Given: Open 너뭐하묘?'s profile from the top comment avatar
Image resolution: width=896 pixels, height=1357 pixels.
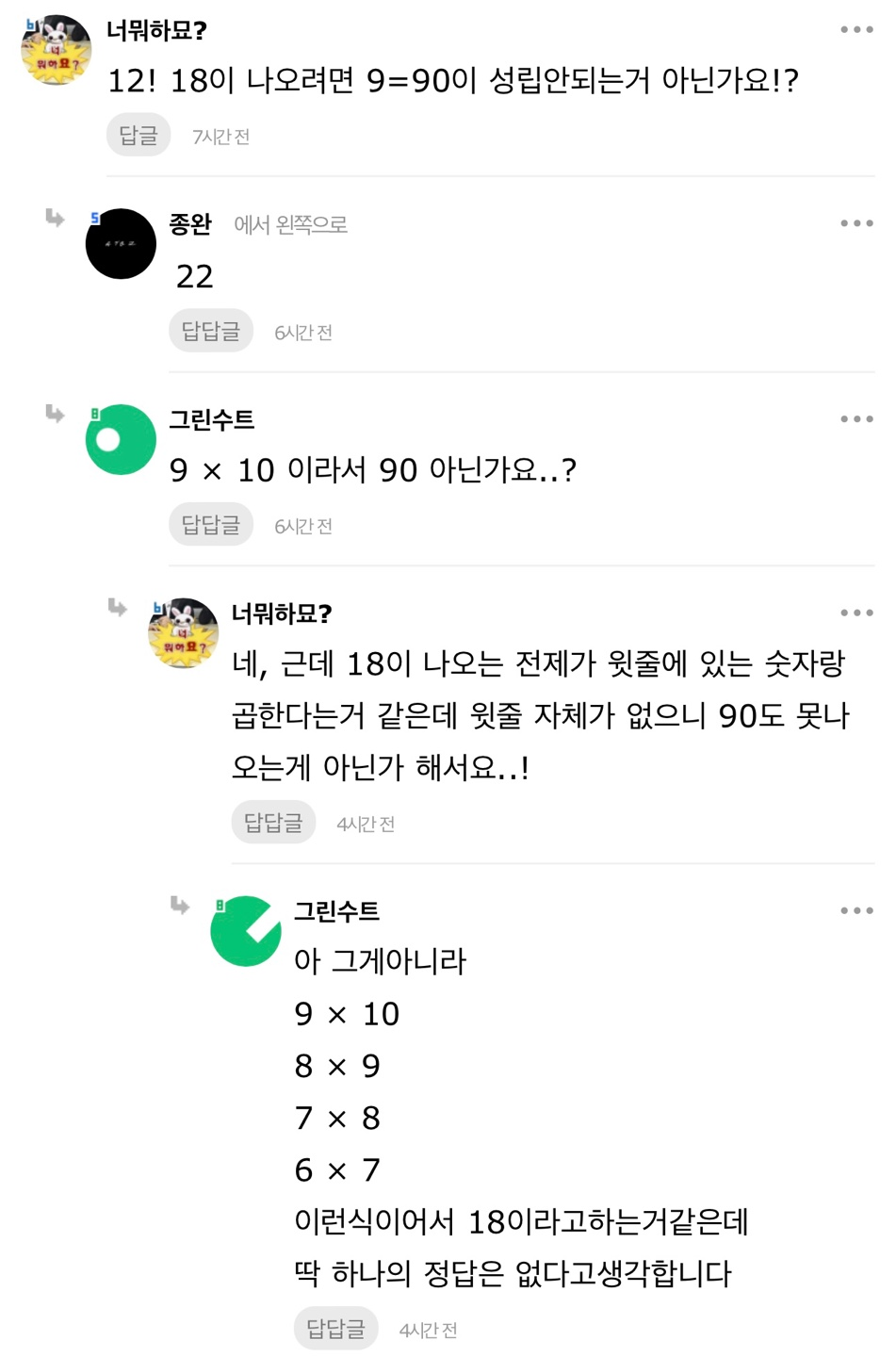Looking at the screenshot, I should point(57,50).
